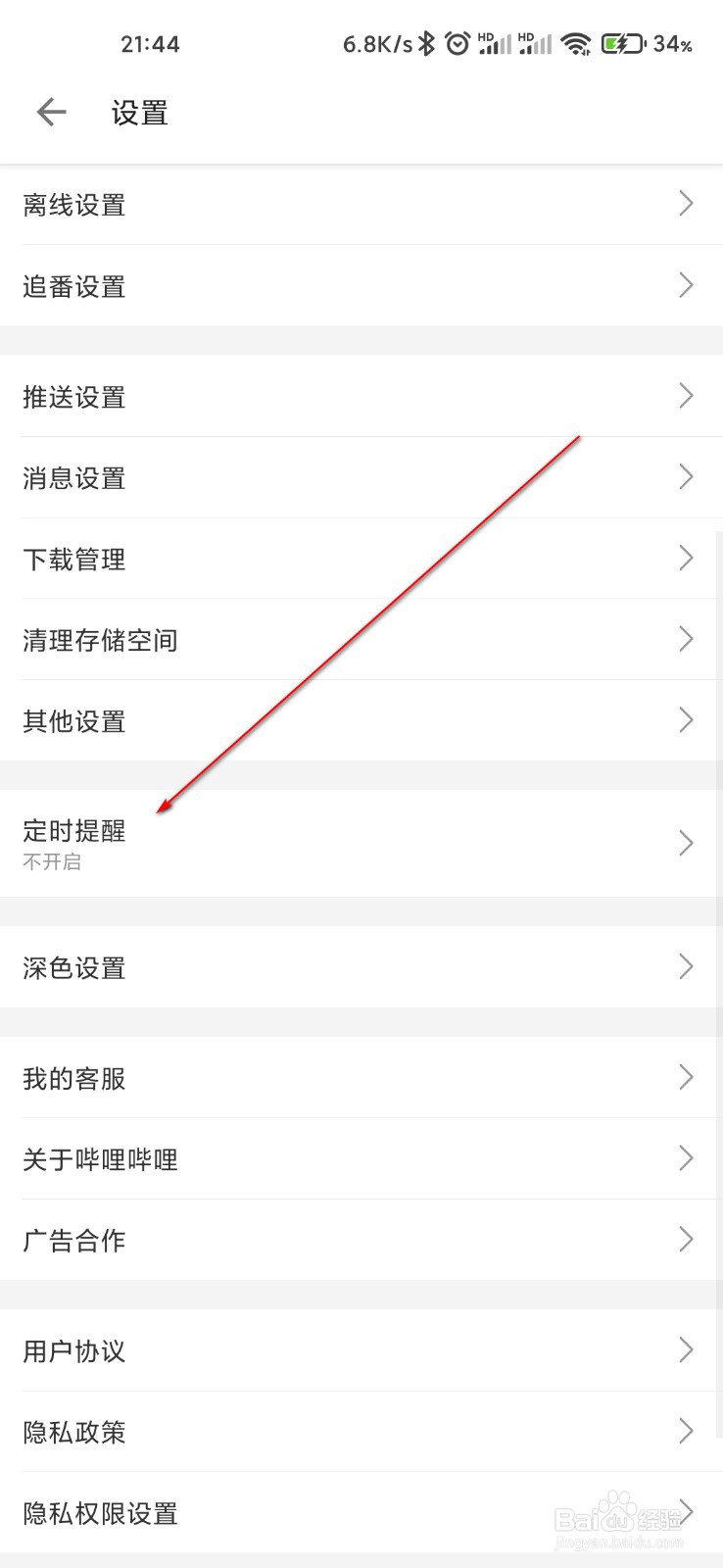
Task: Click the alarm clock status bar icon
Action: tap(458, 43)
